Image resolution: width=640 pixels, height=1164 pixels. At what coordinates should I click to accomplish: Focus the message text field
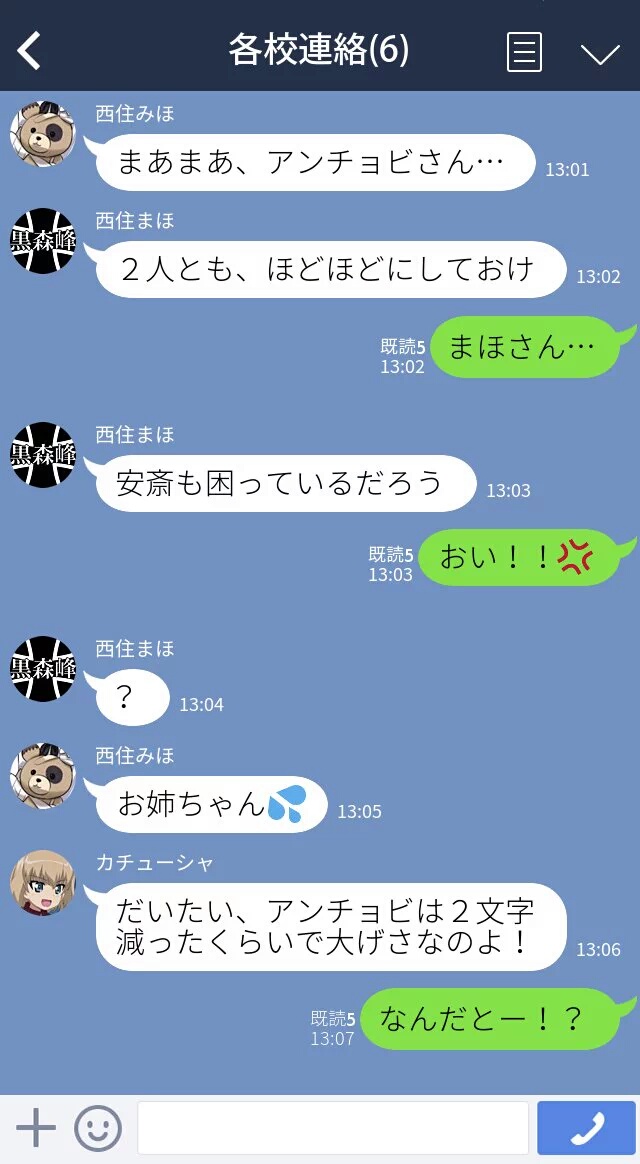[333, 1128]
